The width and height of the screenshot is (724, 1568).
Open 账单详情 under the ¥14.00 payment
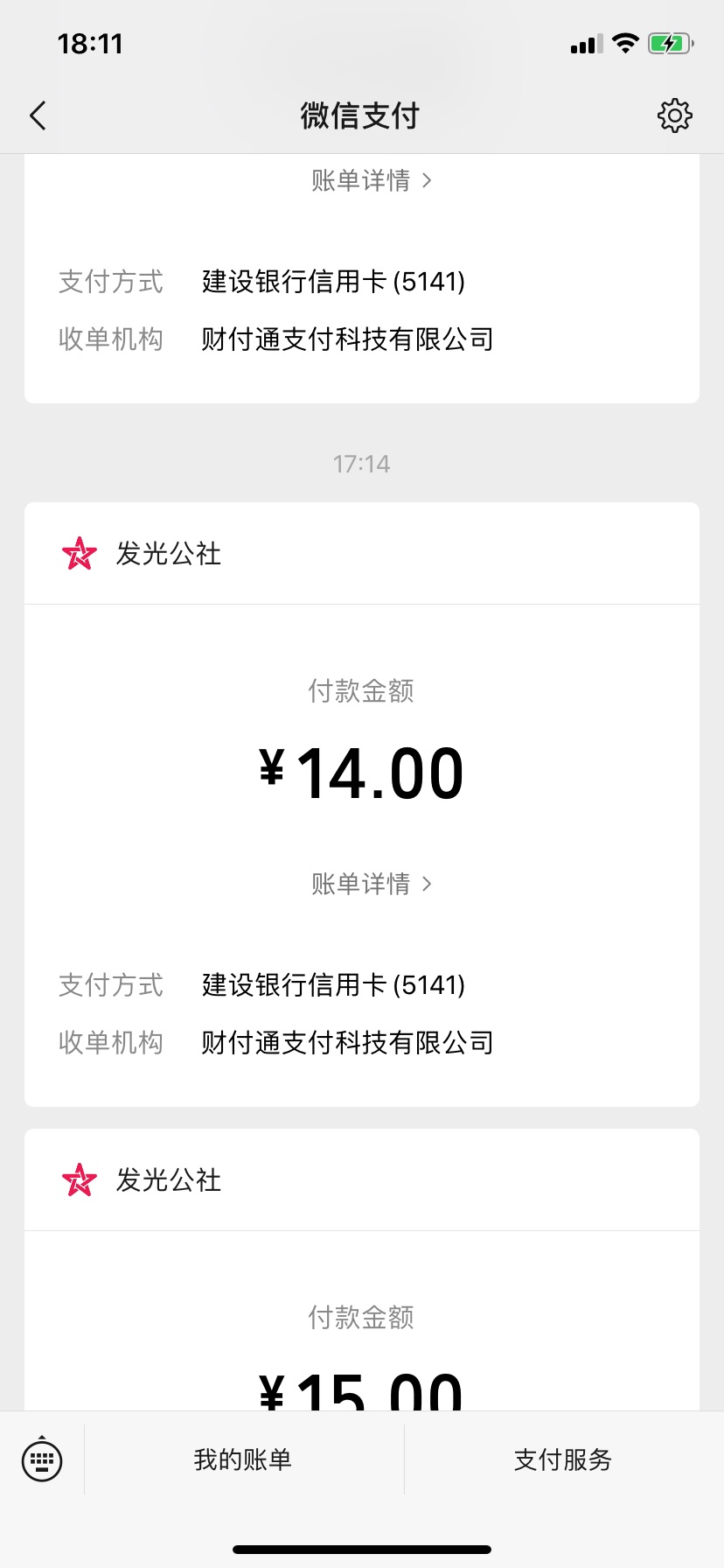click(372, 884)
